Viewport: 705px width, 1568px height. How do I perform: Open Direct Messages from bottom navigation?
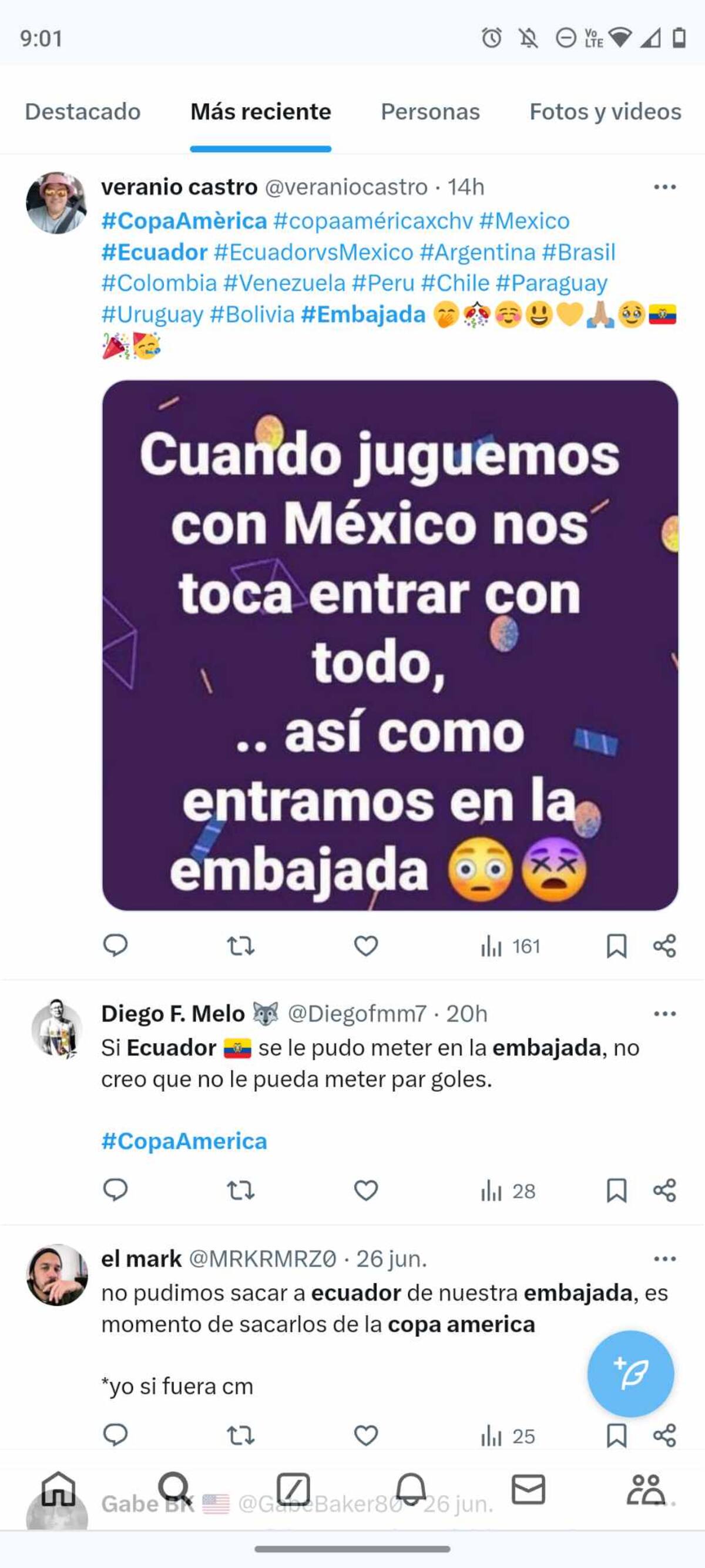[x=529, y=1488]
